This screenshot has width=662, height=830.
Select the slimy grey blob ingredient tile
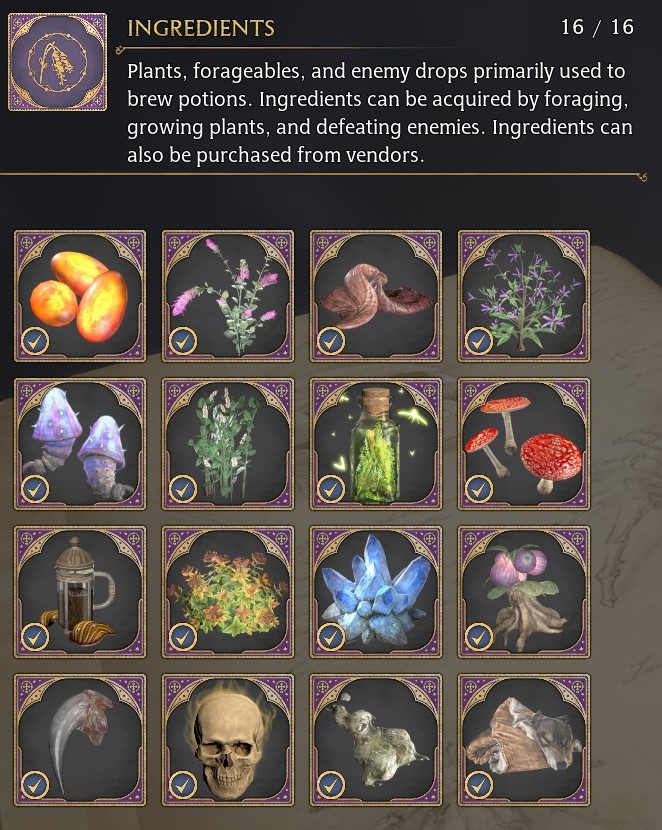(376, 740)
